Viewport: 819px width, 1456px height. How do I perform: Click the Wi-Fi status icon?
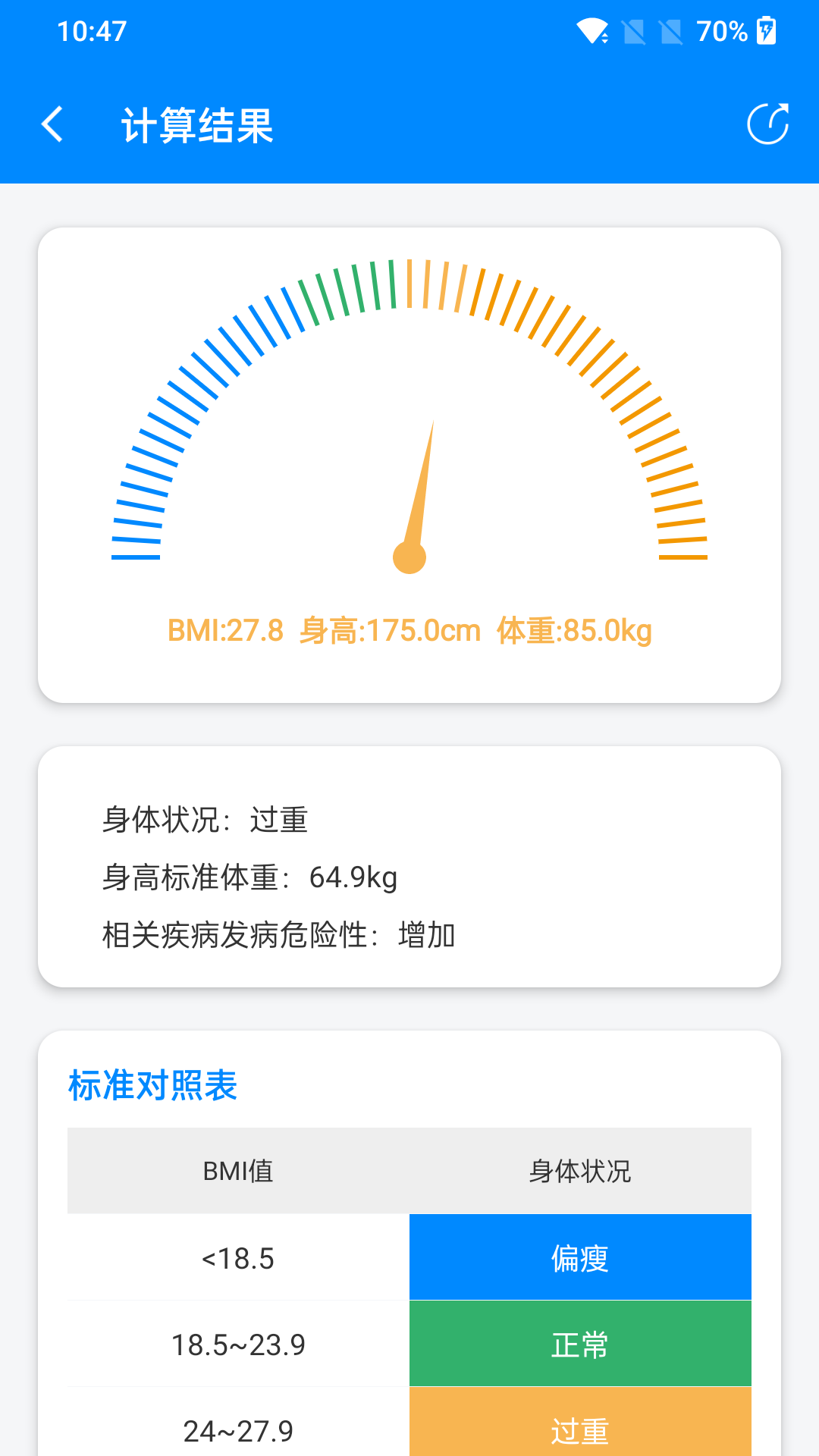coord(592,31)
